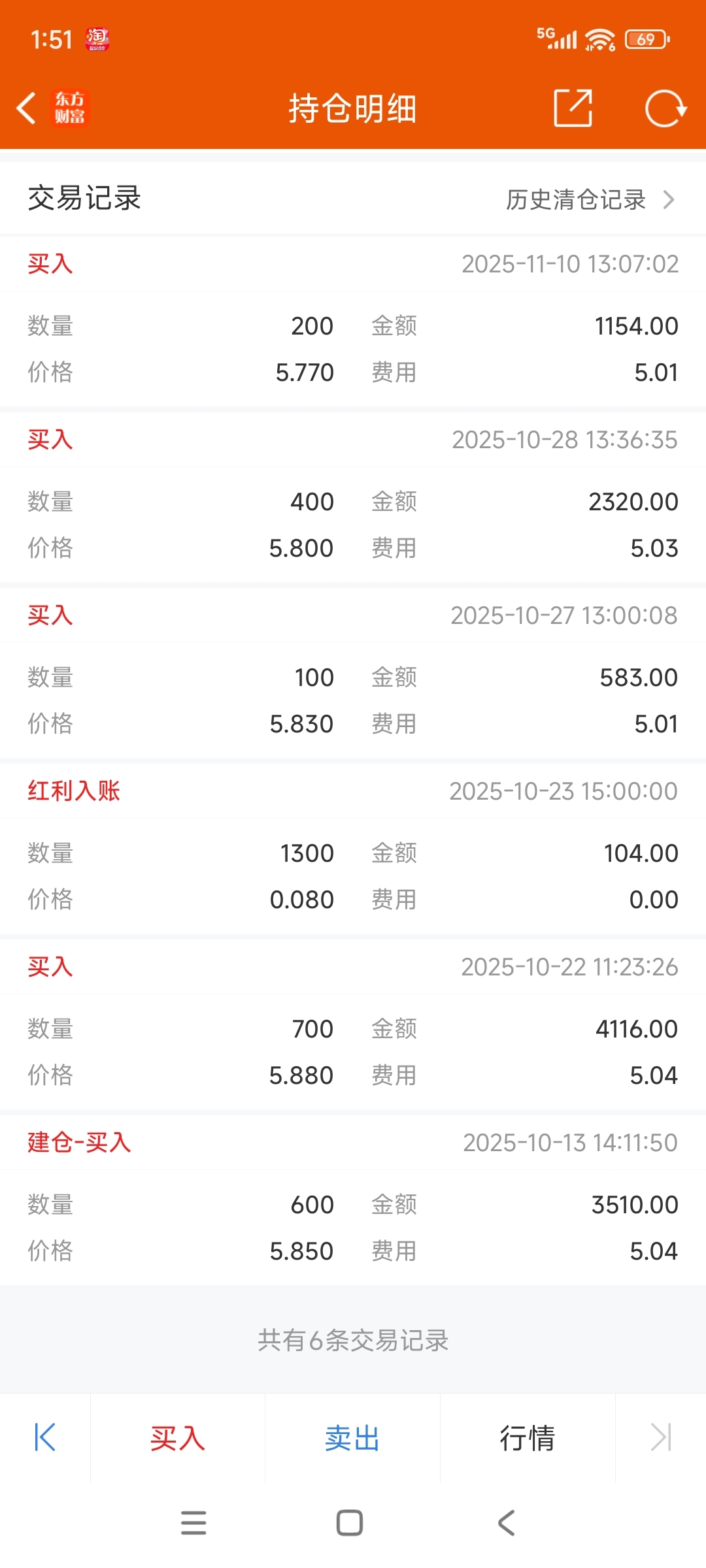Tap the 买入 button in the bottom bar
The width and height of the screenshot is (706, 1568).
(x=178, y=1438)
